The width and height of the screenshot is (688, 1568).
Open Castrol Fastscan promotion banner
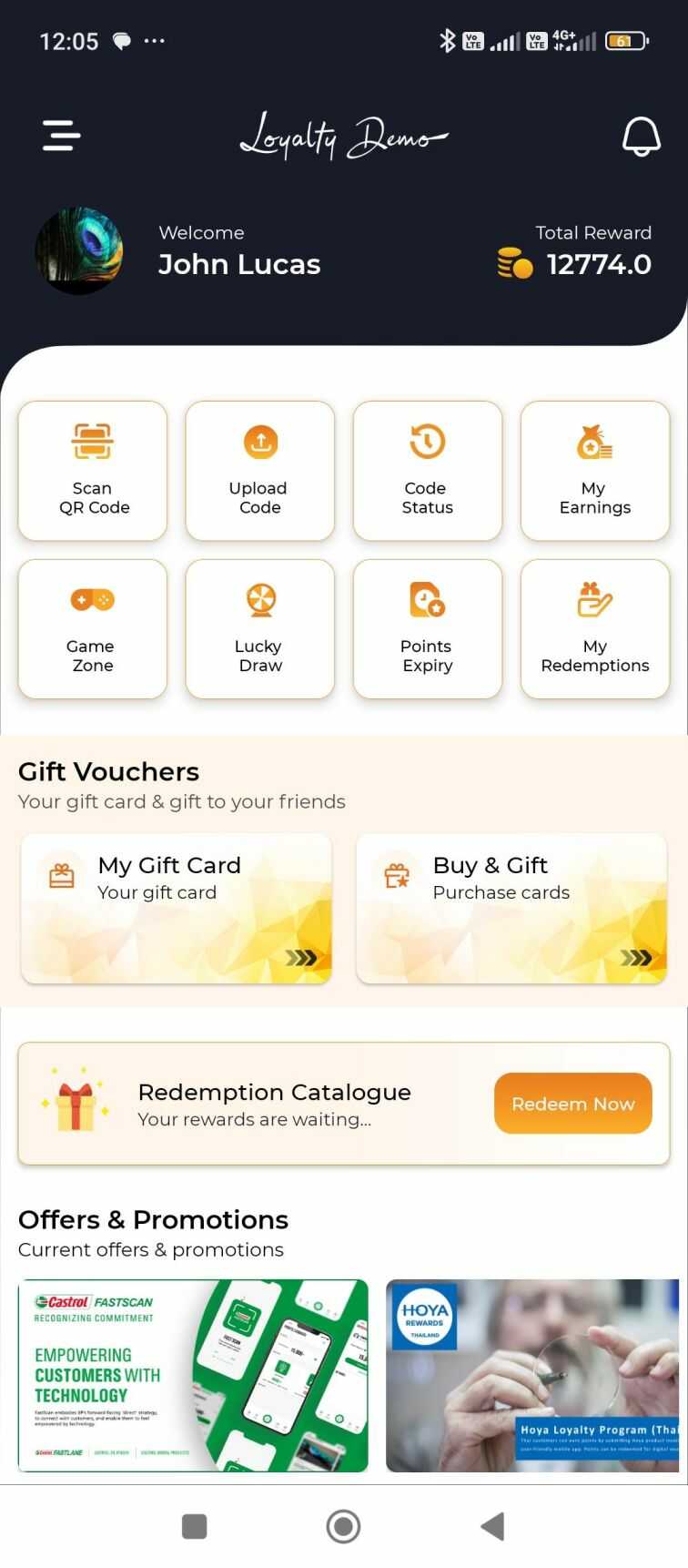(193, 1375)
